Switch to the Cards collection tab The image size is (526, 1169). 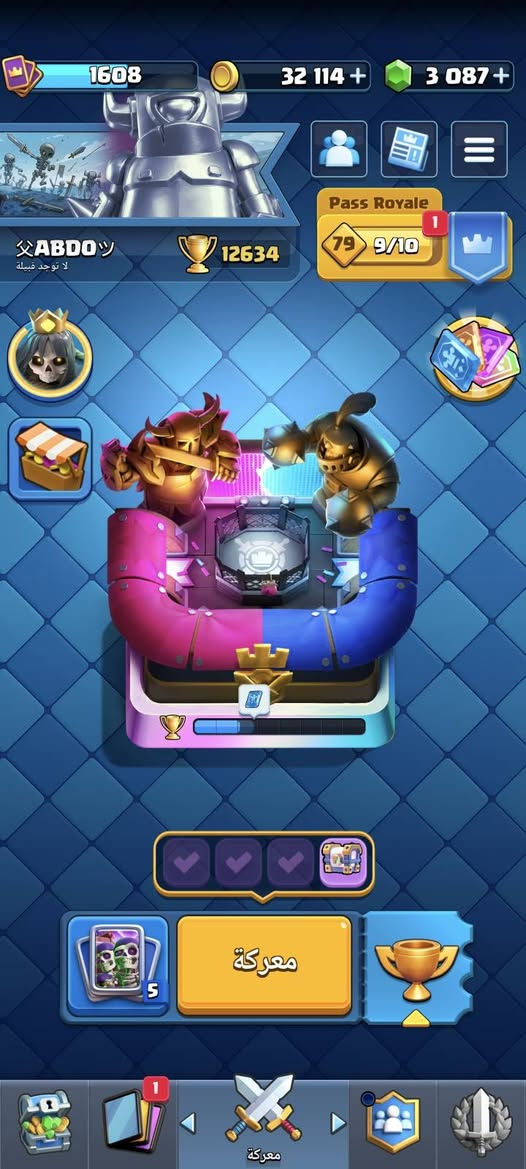133,1124
